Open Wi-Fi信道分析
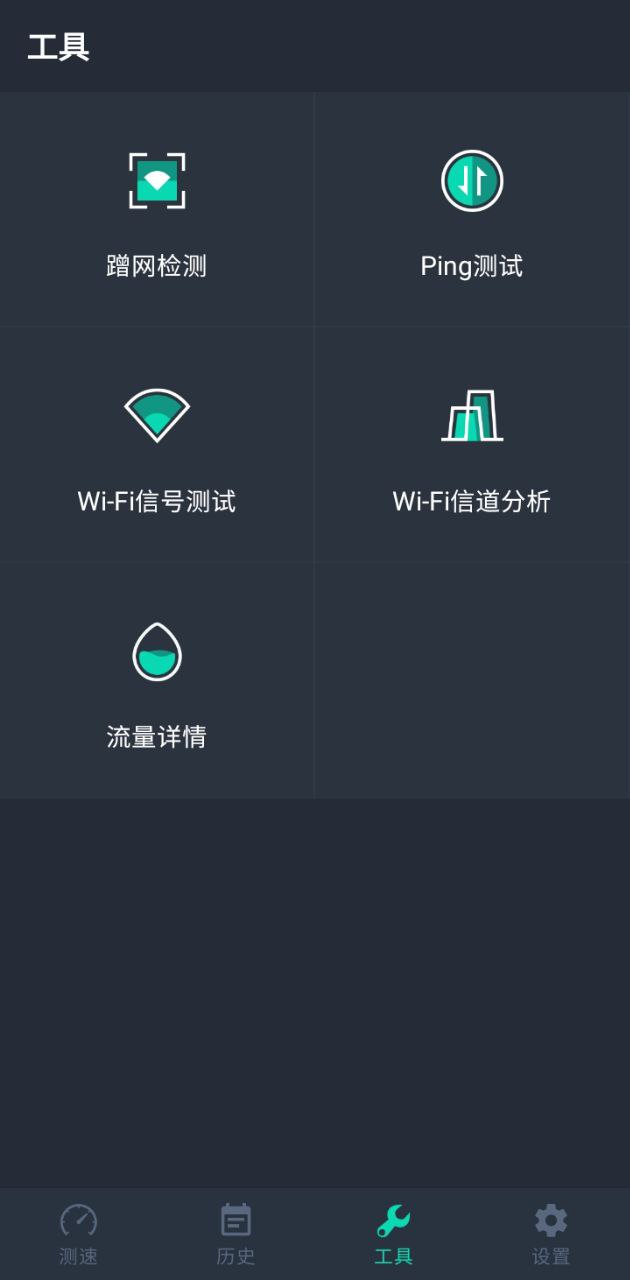Image resolution: width=630 pixels, height=1280 pixels. pyautogui.click(x=472, y=444)
